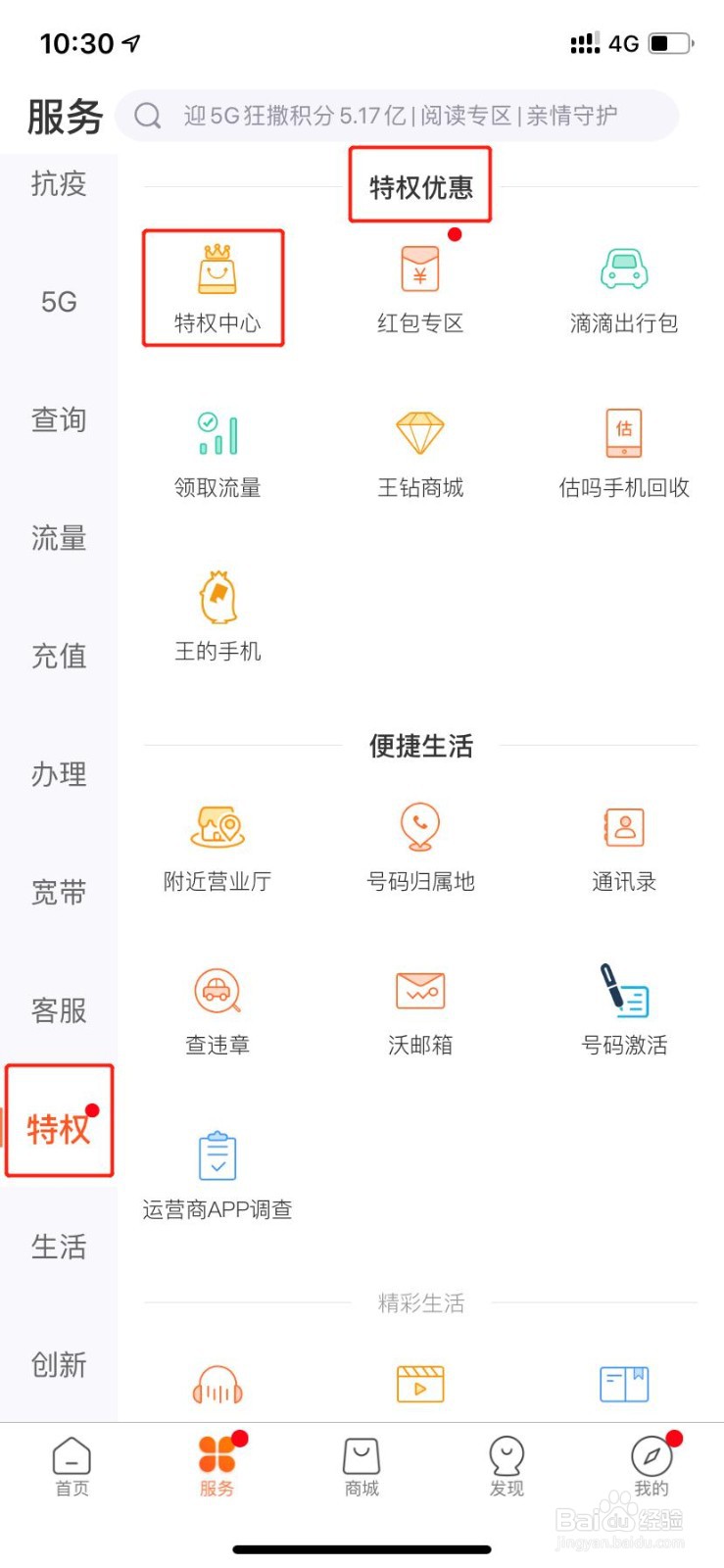Find nearby stores via 附近营业厅 icon

pos(217,843)
